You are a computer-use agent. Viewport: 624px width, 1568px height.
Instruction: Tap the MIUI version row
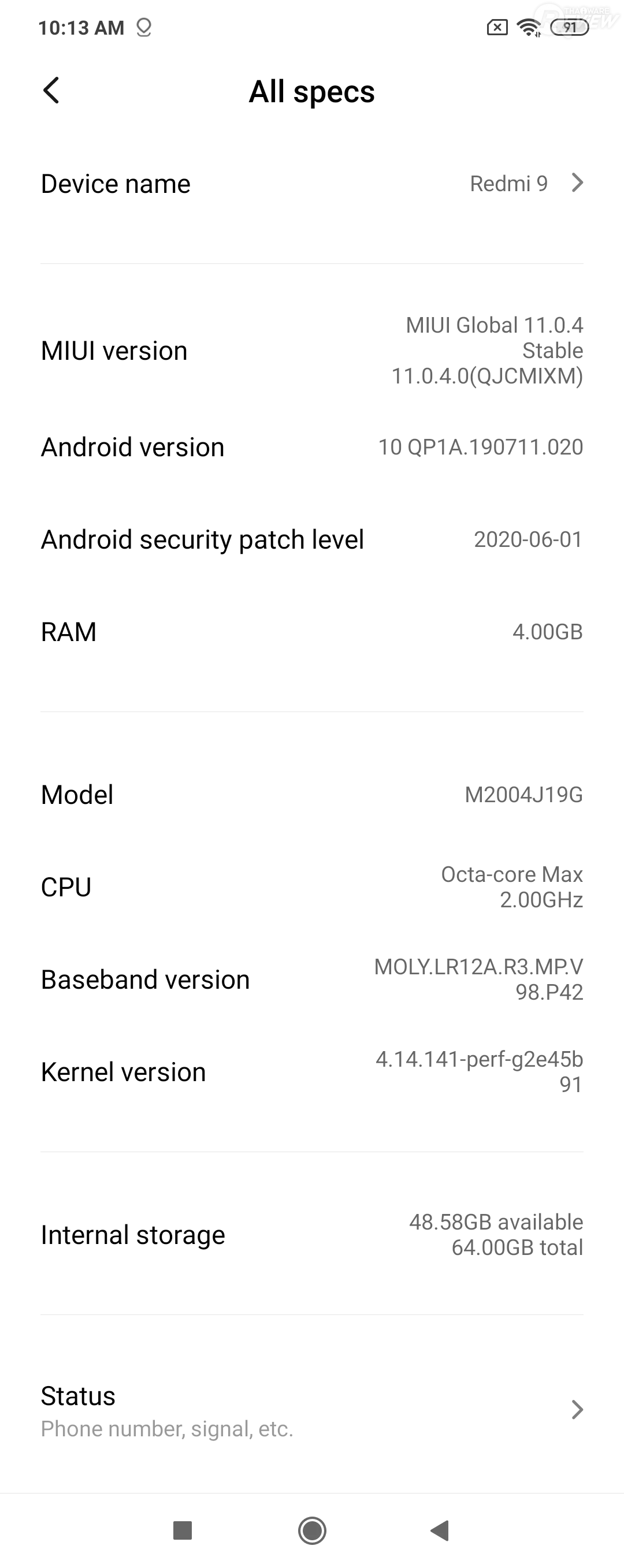[x=311, y=351]
